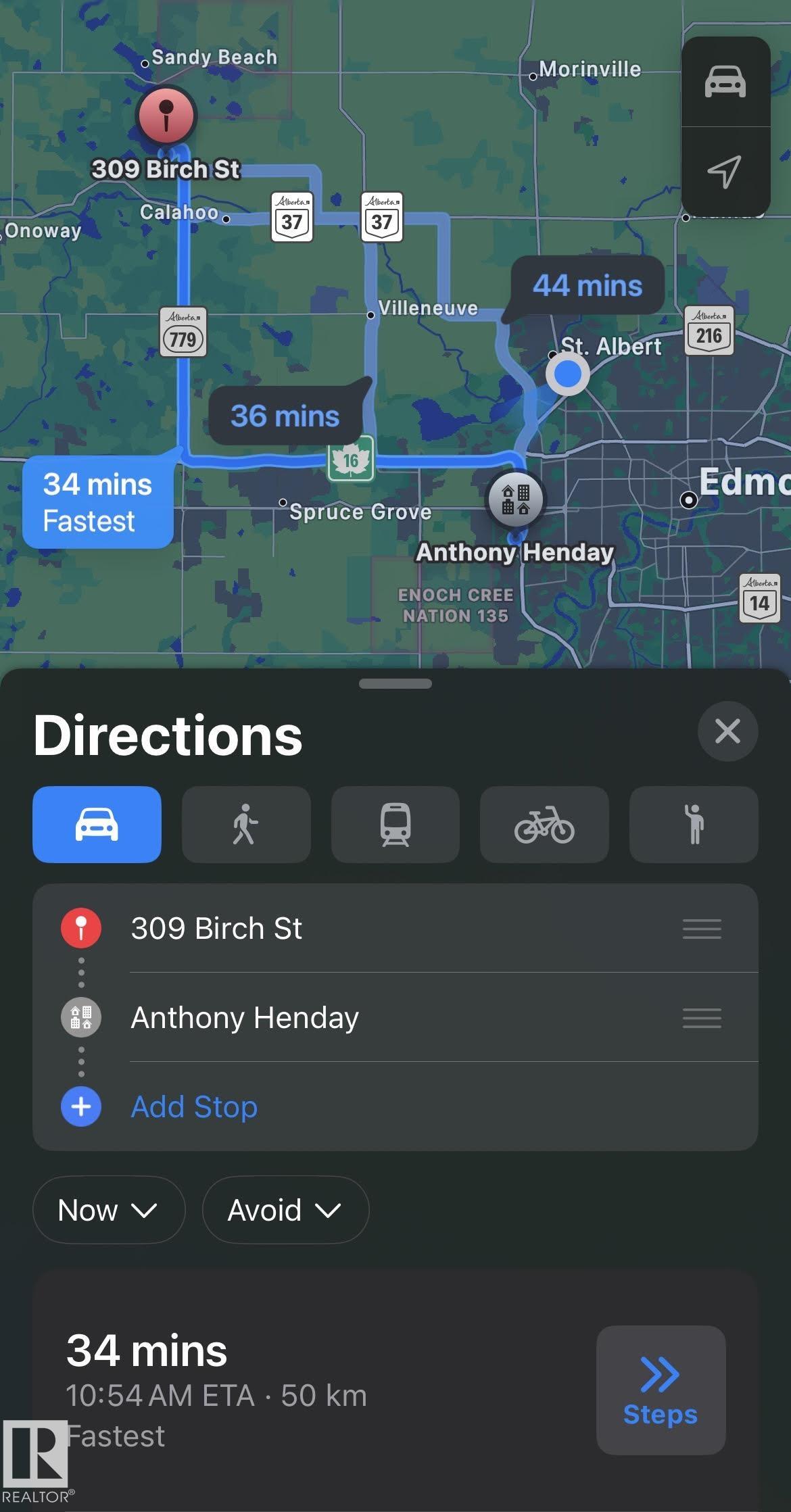Tap the Anthony Henday marker on map
The width and height of the screenshot is (791, 1512).
(516, 499)
